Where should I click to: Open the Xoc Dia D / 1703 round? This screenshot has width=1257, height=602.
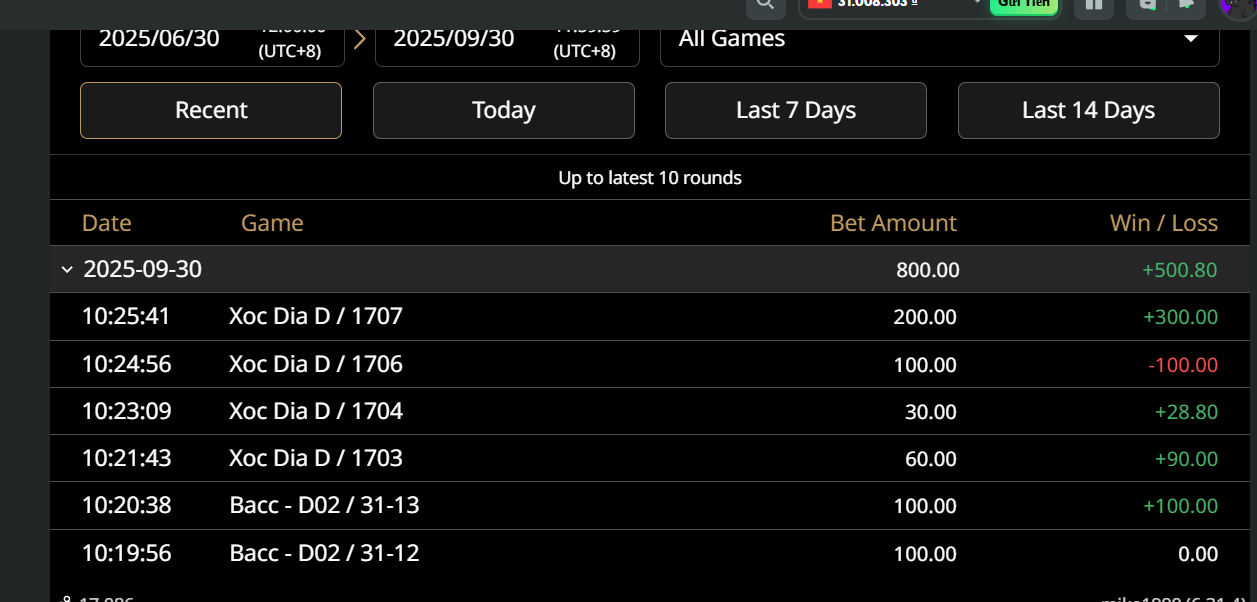(x=316, y=458)
